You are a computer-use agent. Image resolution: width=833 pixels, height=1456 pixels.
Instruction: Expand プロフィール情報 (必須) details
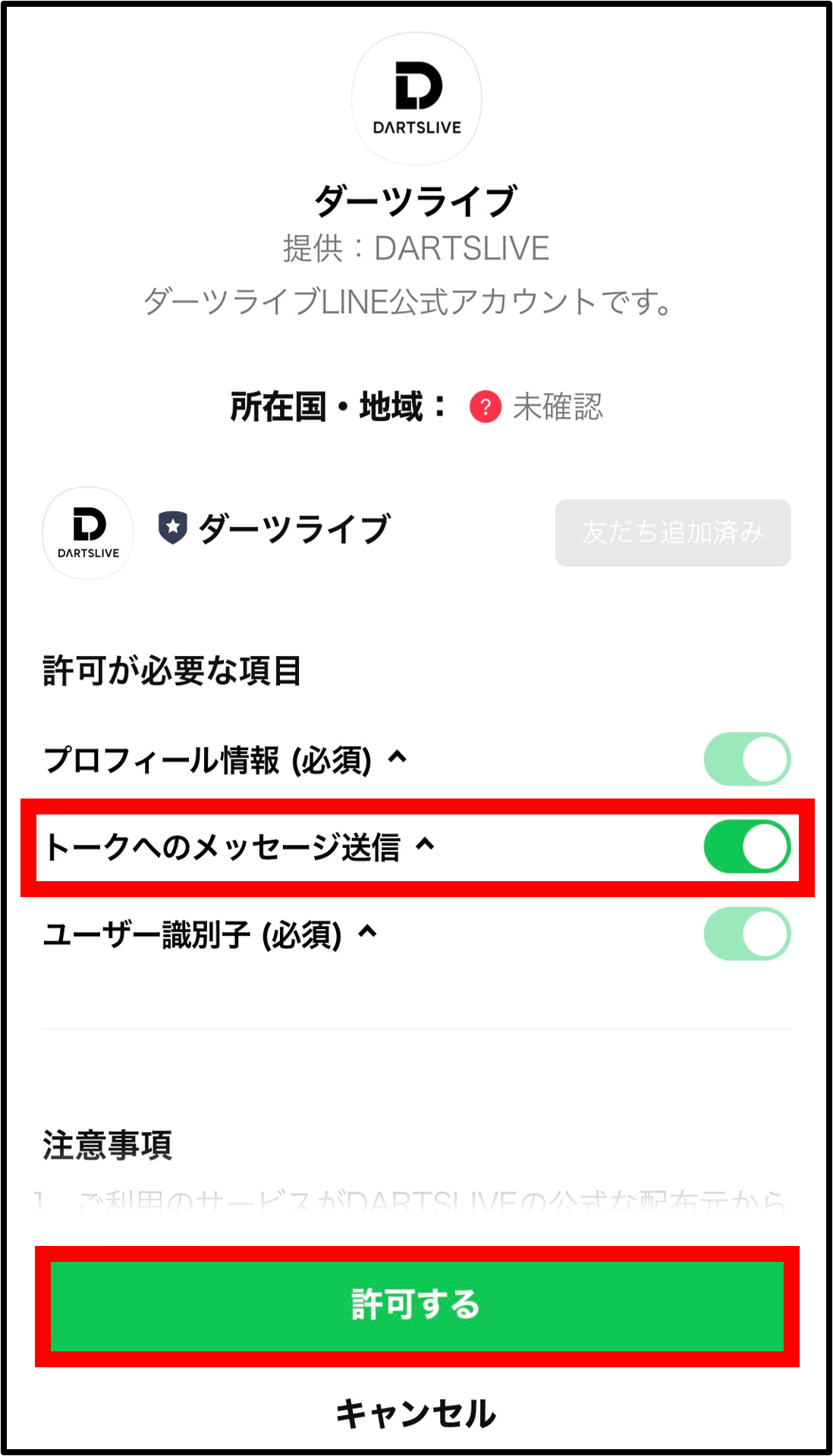(x=398, y=757)
